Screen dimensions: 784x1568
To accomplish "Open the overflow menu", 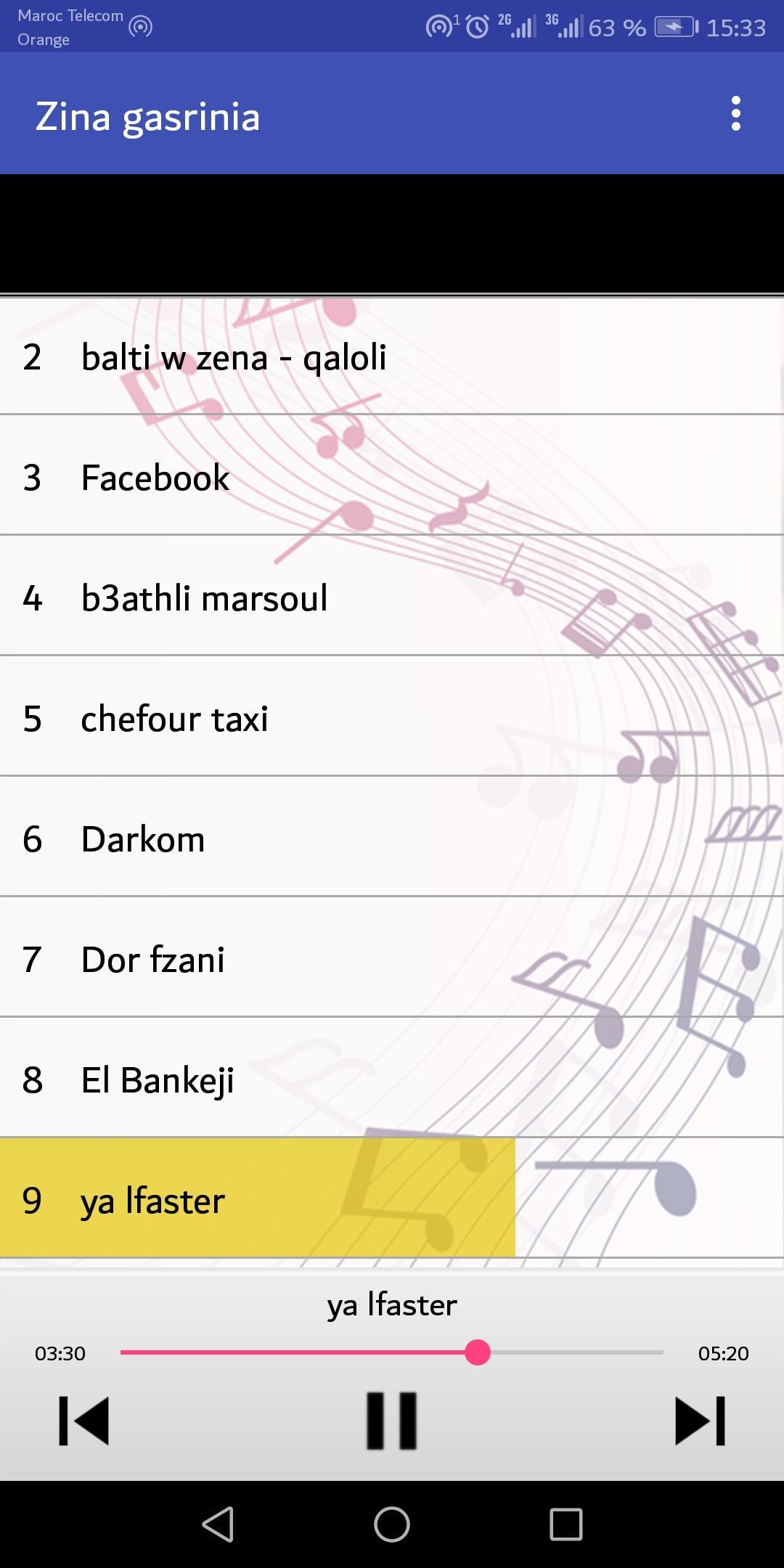I will (x=735, y=114).
